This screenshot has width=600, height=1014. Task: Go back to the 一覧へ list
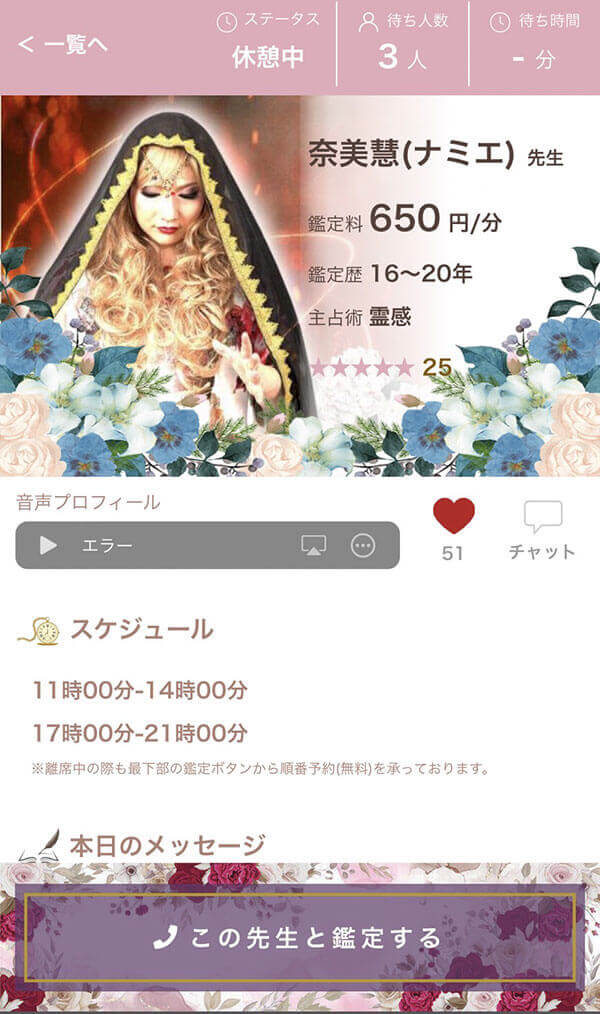pyautogui.click(x=63, y=45)
